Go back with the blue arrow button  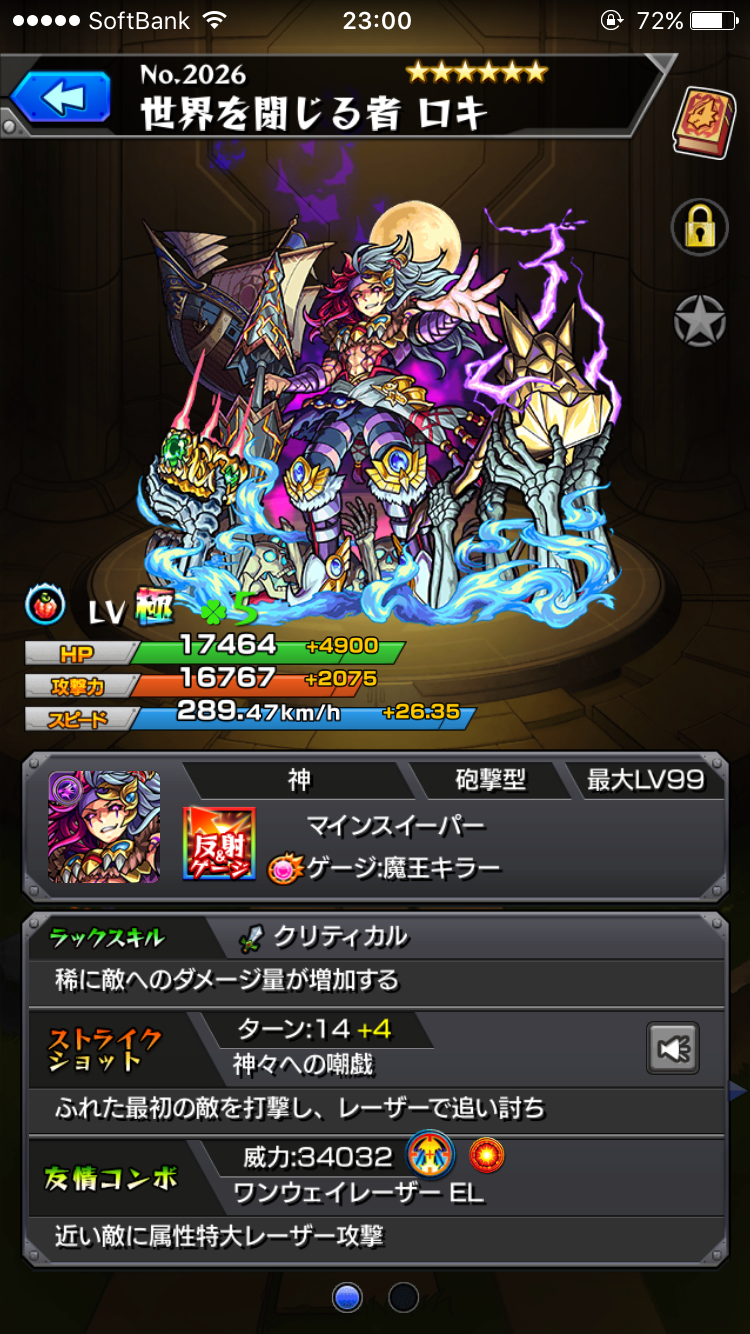click(x=62, y=99)
